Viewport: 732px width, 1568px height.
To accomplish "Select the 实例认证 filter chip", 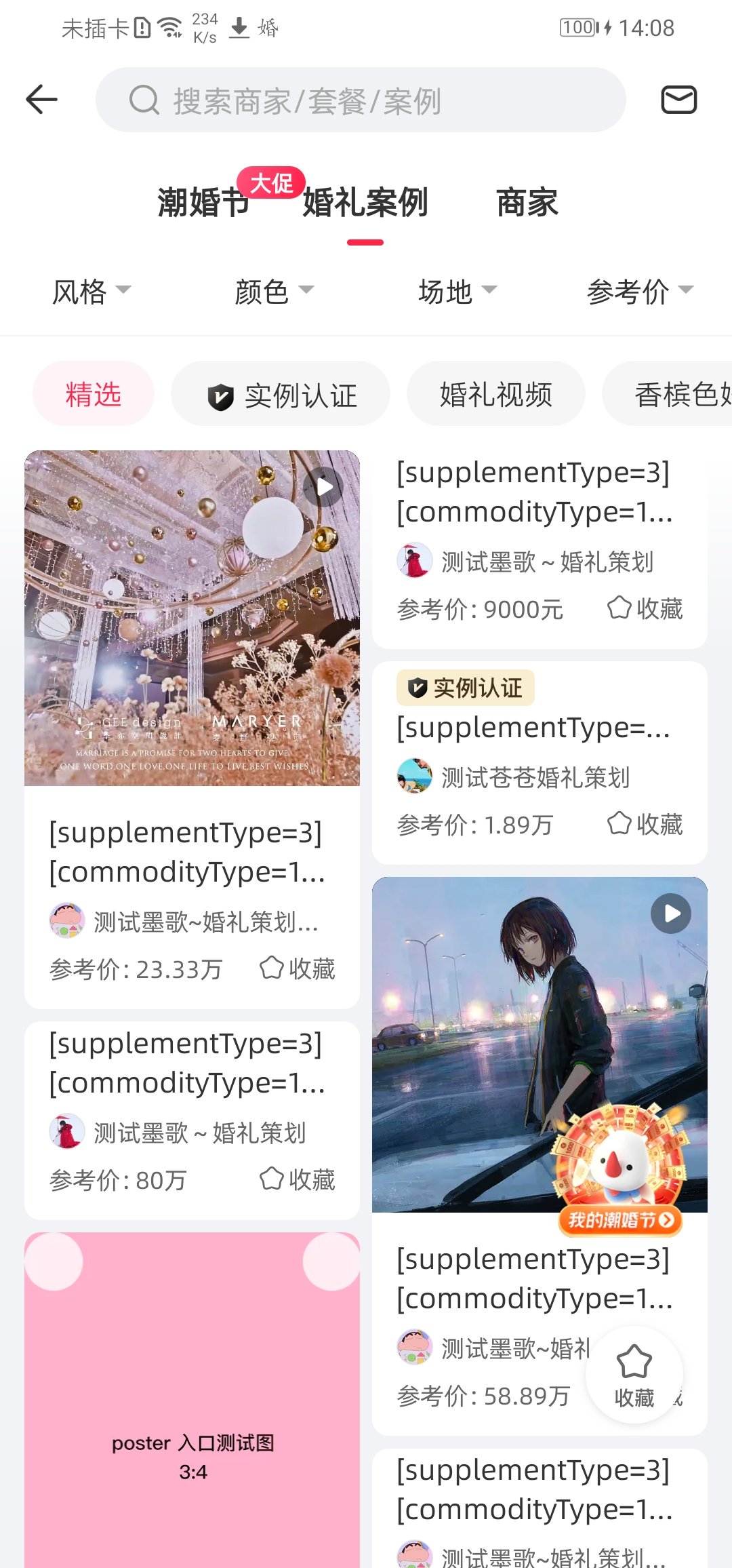I will click(281, 394).
